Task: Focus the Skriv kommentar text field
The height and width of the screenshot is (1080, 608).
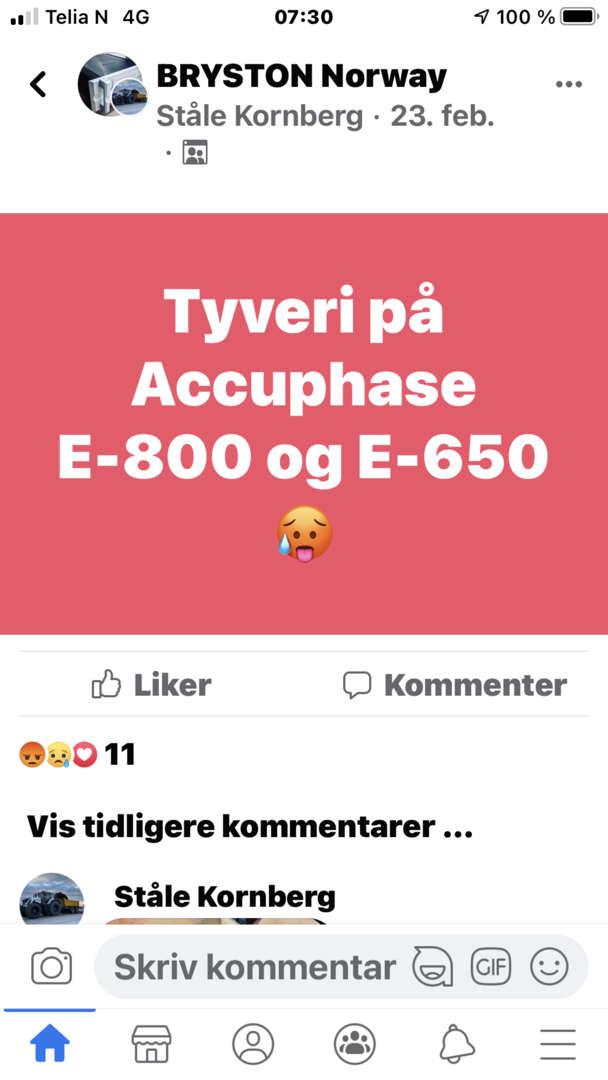Action: click(254, 967)
